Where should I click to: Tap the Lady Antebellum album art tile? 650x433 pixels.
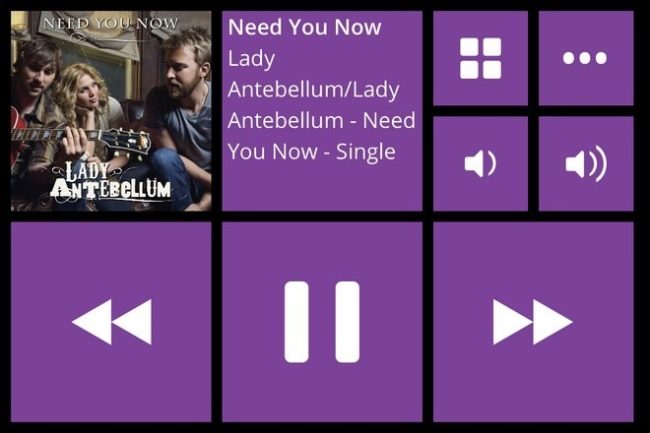click(x=111, y=111)
